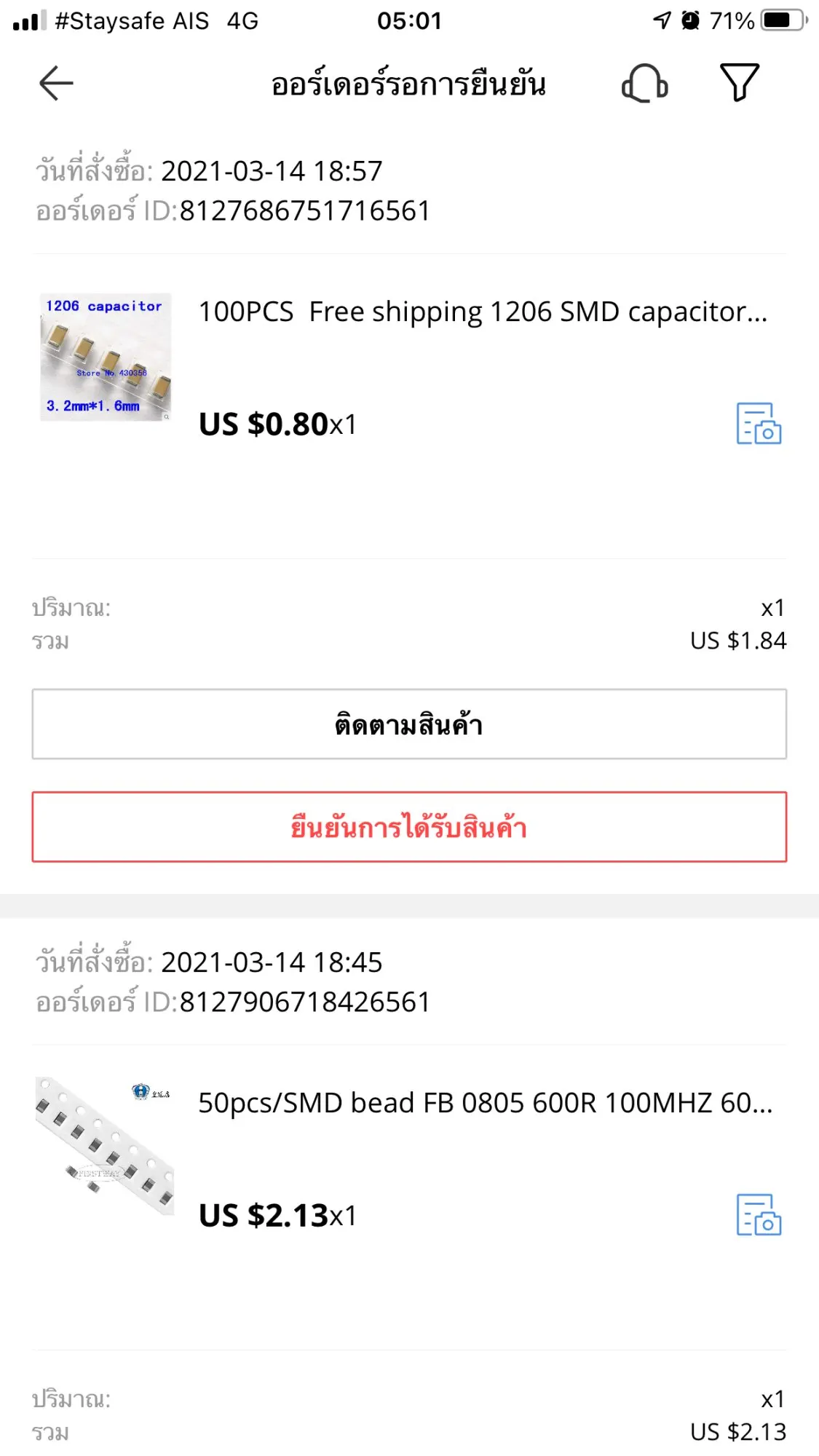Open the SMD bead FB 0805 order

(484, 1104)
